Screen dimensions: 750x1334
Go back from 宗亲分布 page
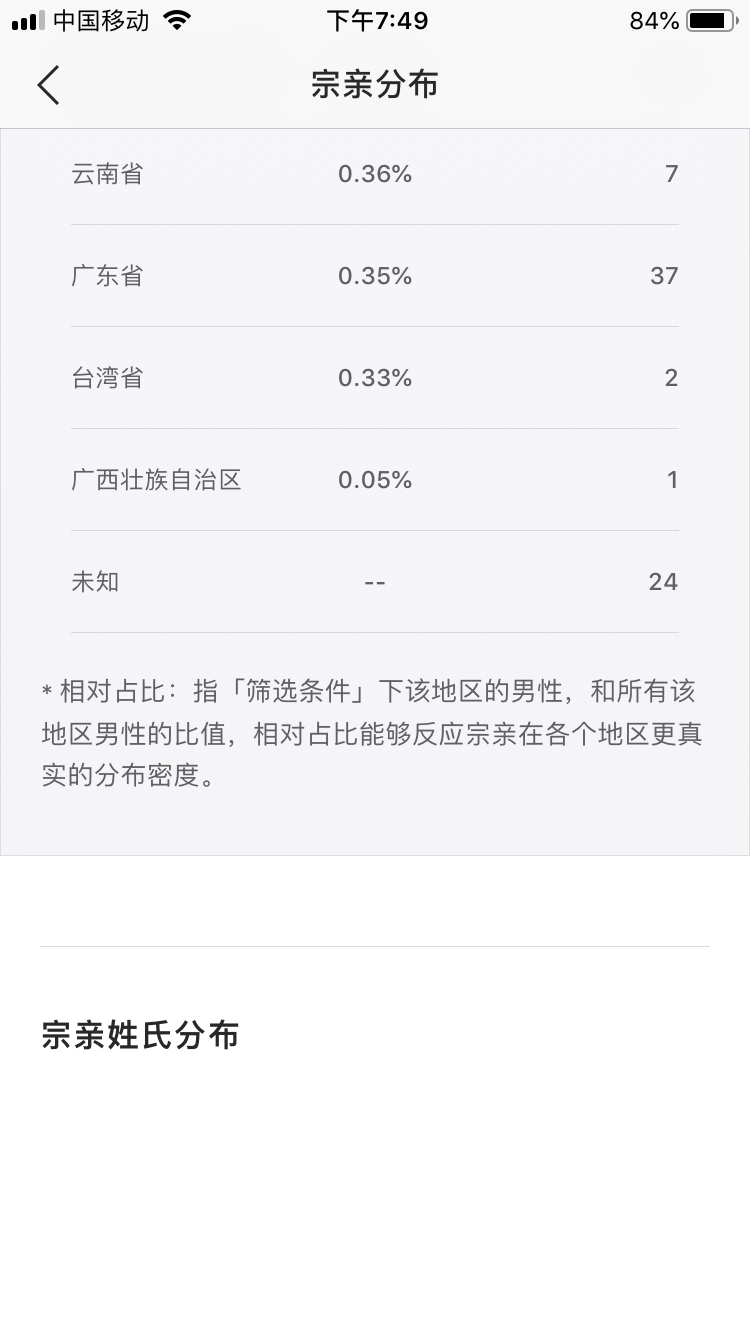pos(48,85)
